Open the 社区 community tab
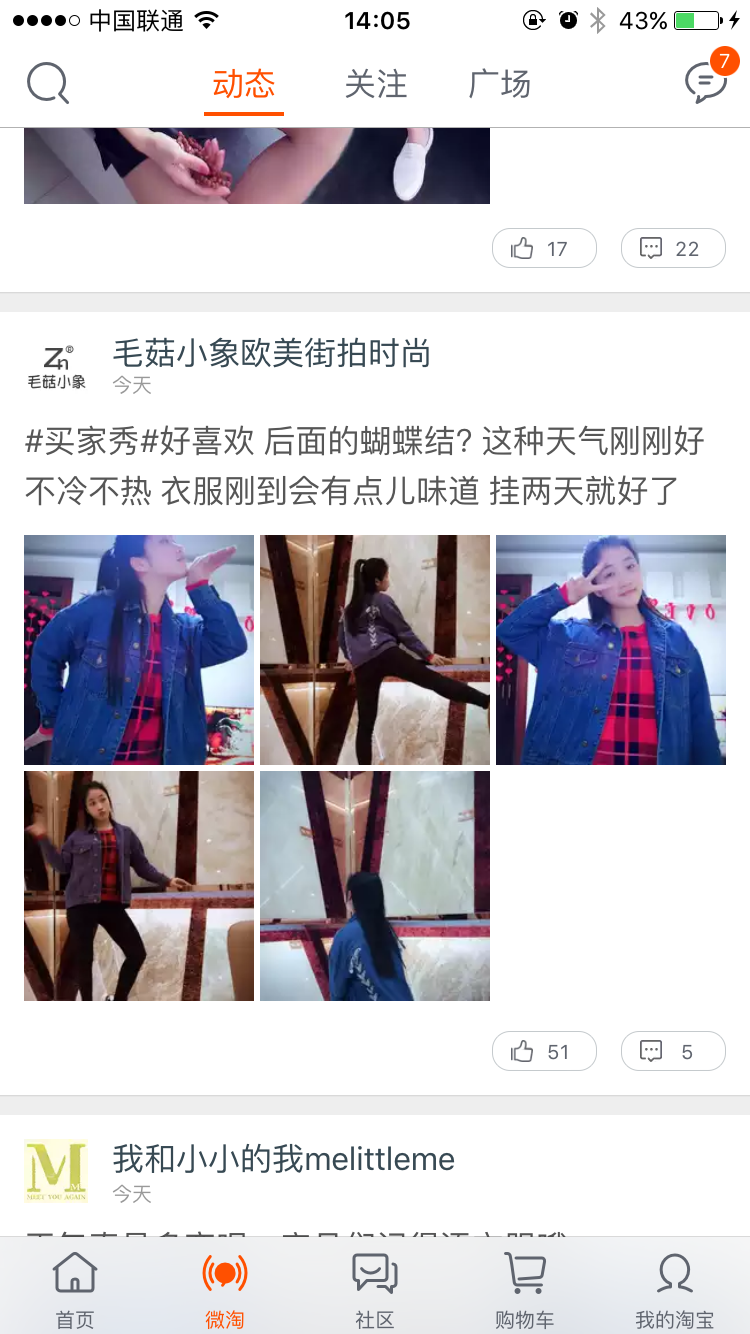This screenshot has height=1334, width=750. click(x=375, y=1290)
